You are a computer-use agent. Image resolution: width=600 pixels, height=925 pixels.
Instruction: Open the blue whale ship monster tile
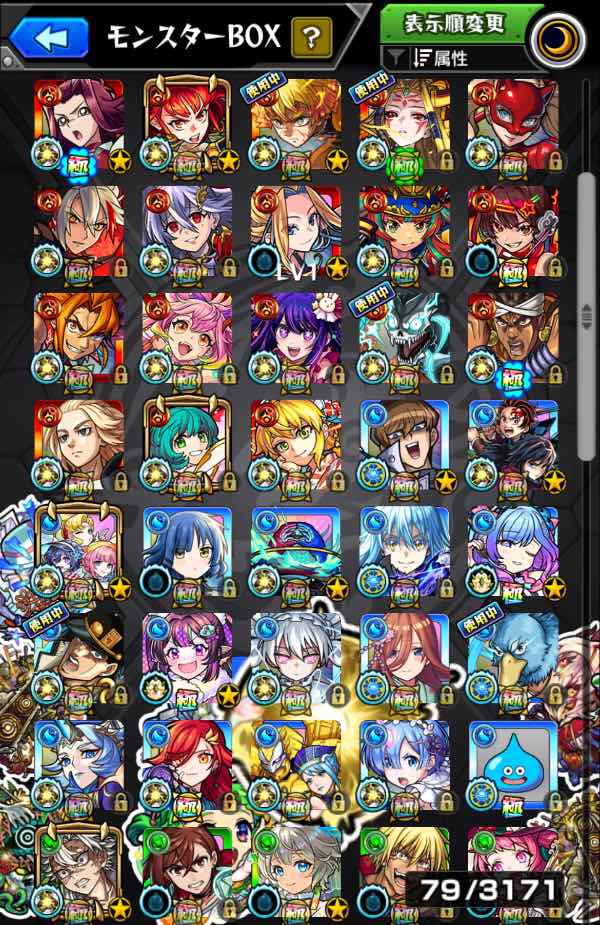coord(296,552)
